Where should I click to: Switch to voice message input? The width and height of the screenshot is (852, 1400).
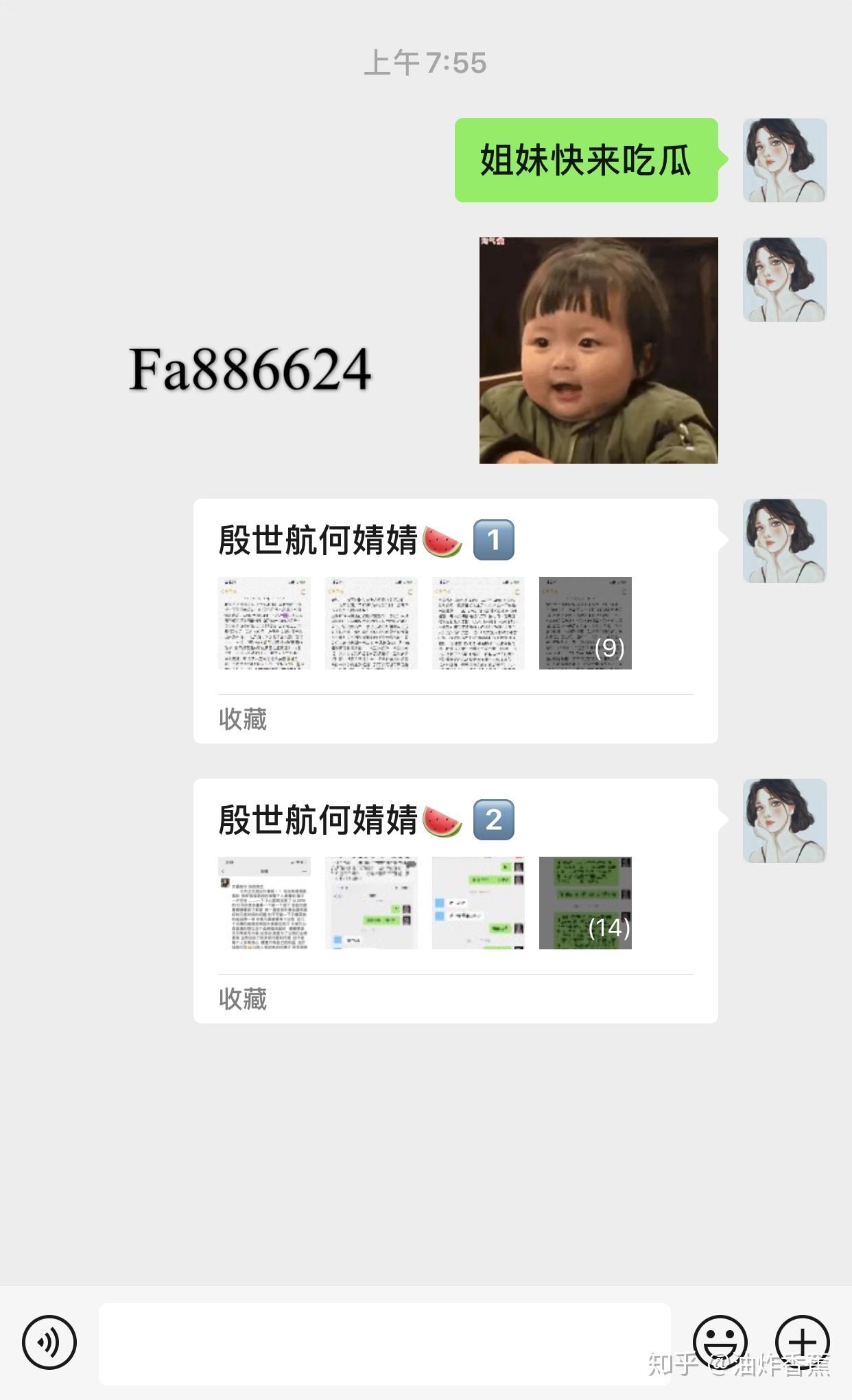pyautogui.click(x=49, y=1342)
